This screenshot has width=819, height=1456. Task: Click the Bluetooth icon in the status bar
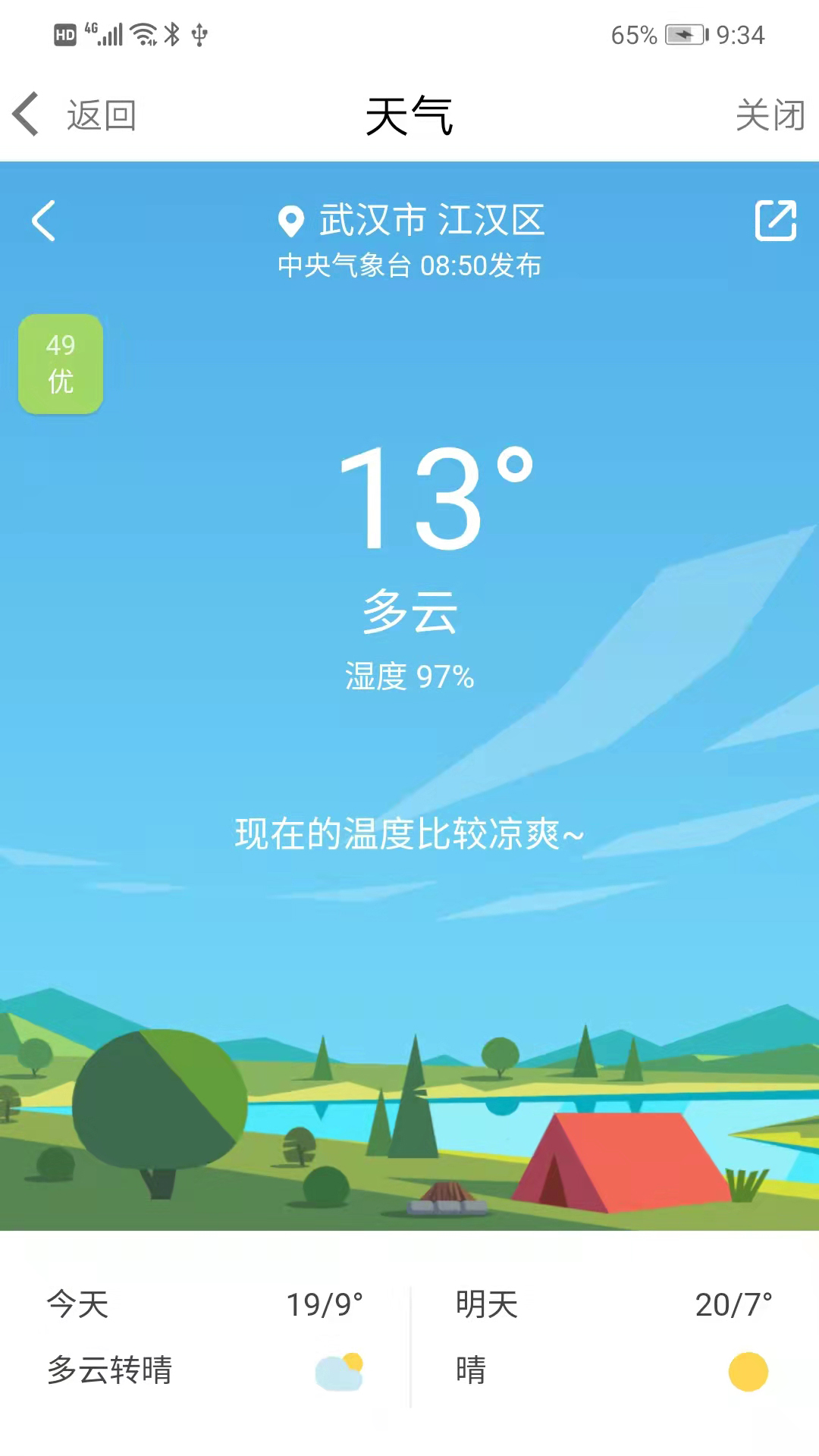[x=173, y=33]
